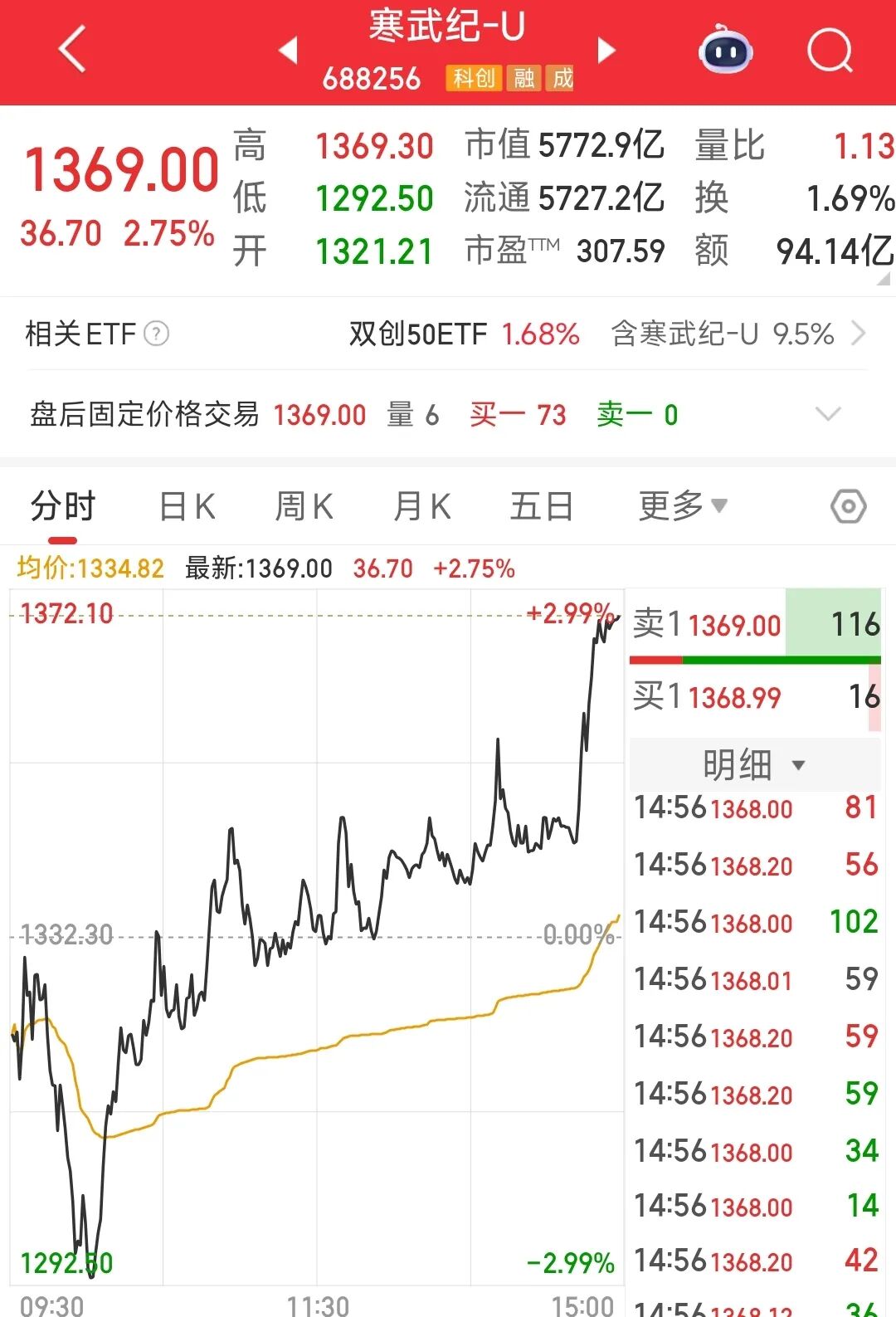The height and width of the screenshot is (1317, 896).
Task: Switch to the previous stock with left arrow
Action: coord(288,50)
